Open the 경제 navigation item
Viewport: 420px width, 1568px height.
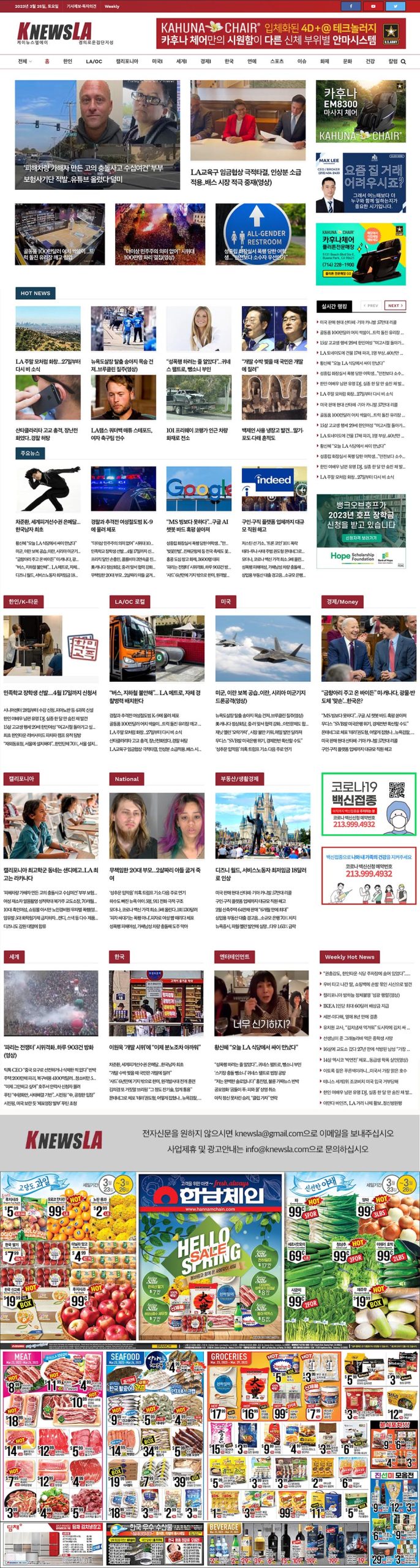coord(206,61)
